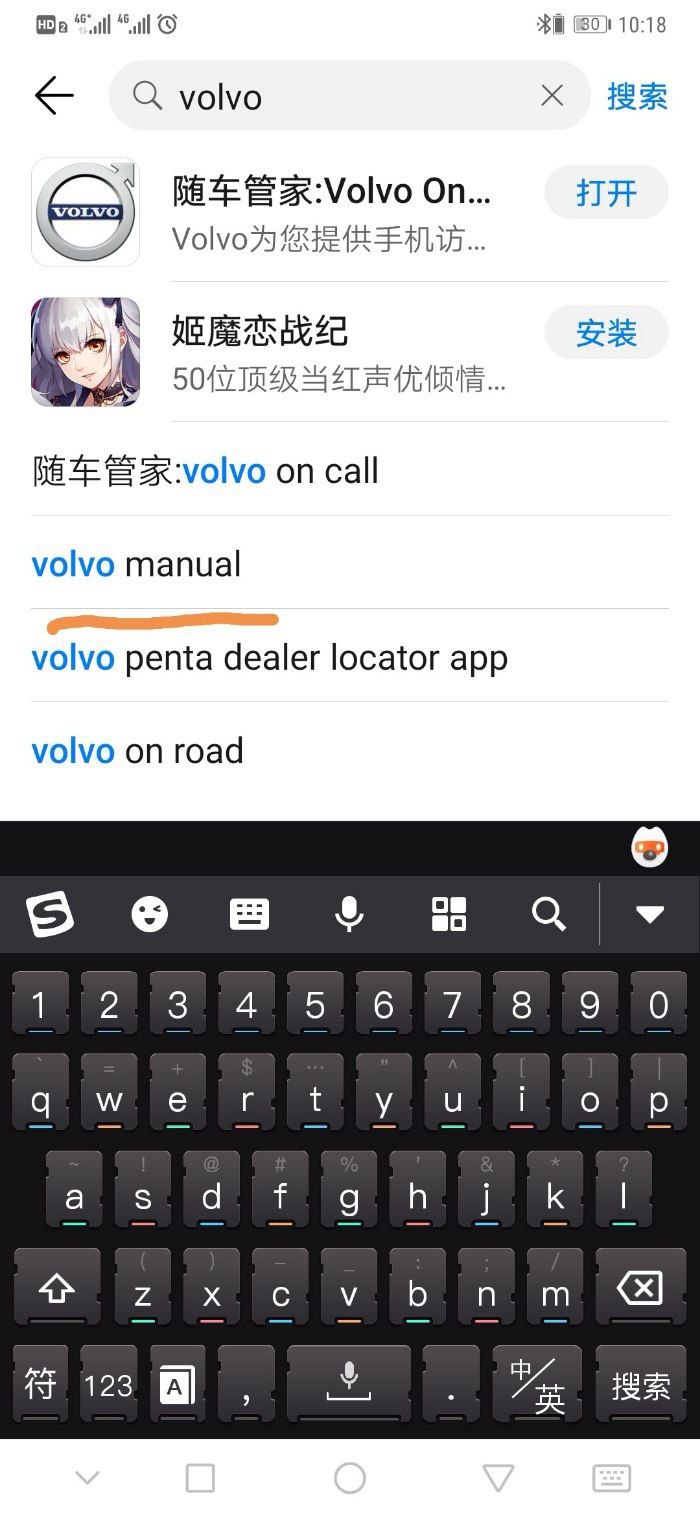Hit the backspace key
Viewport: 700px width, 1517px height.
640,1289
